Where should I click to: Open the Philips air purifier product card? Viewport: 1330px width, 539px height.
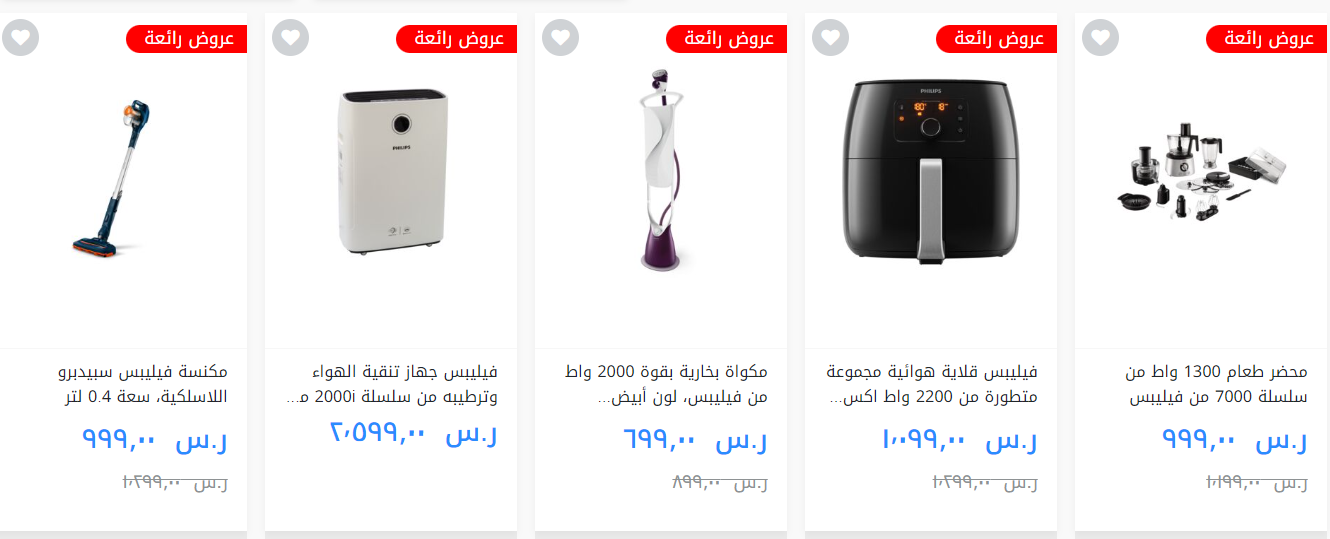(x=391, y=175)
